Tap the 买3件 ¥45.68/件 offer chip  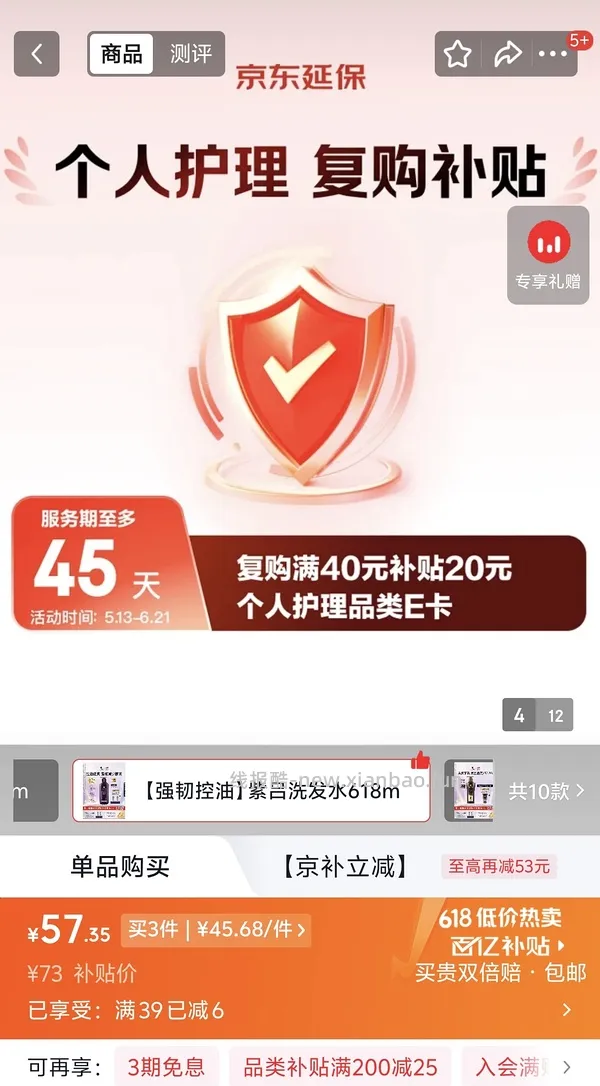tap(215, 930)
